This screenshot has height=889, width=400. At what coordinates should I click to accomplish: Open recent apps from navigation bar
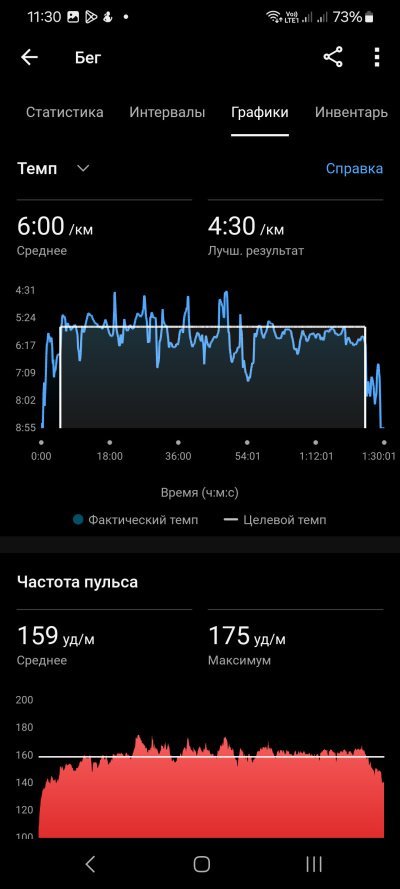coord(314,863)
